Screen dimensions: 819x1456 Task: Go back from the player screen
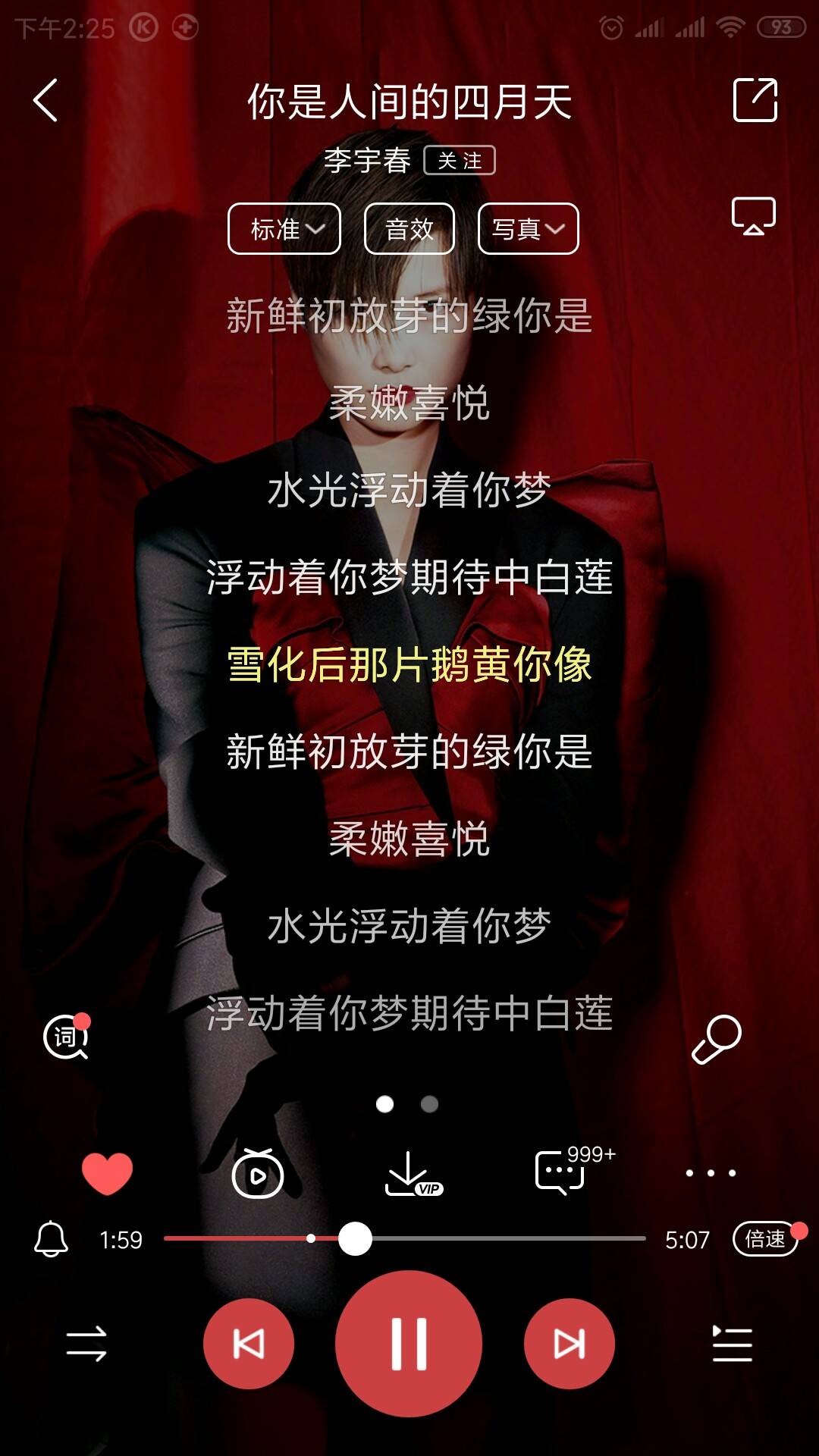point(45,100)
